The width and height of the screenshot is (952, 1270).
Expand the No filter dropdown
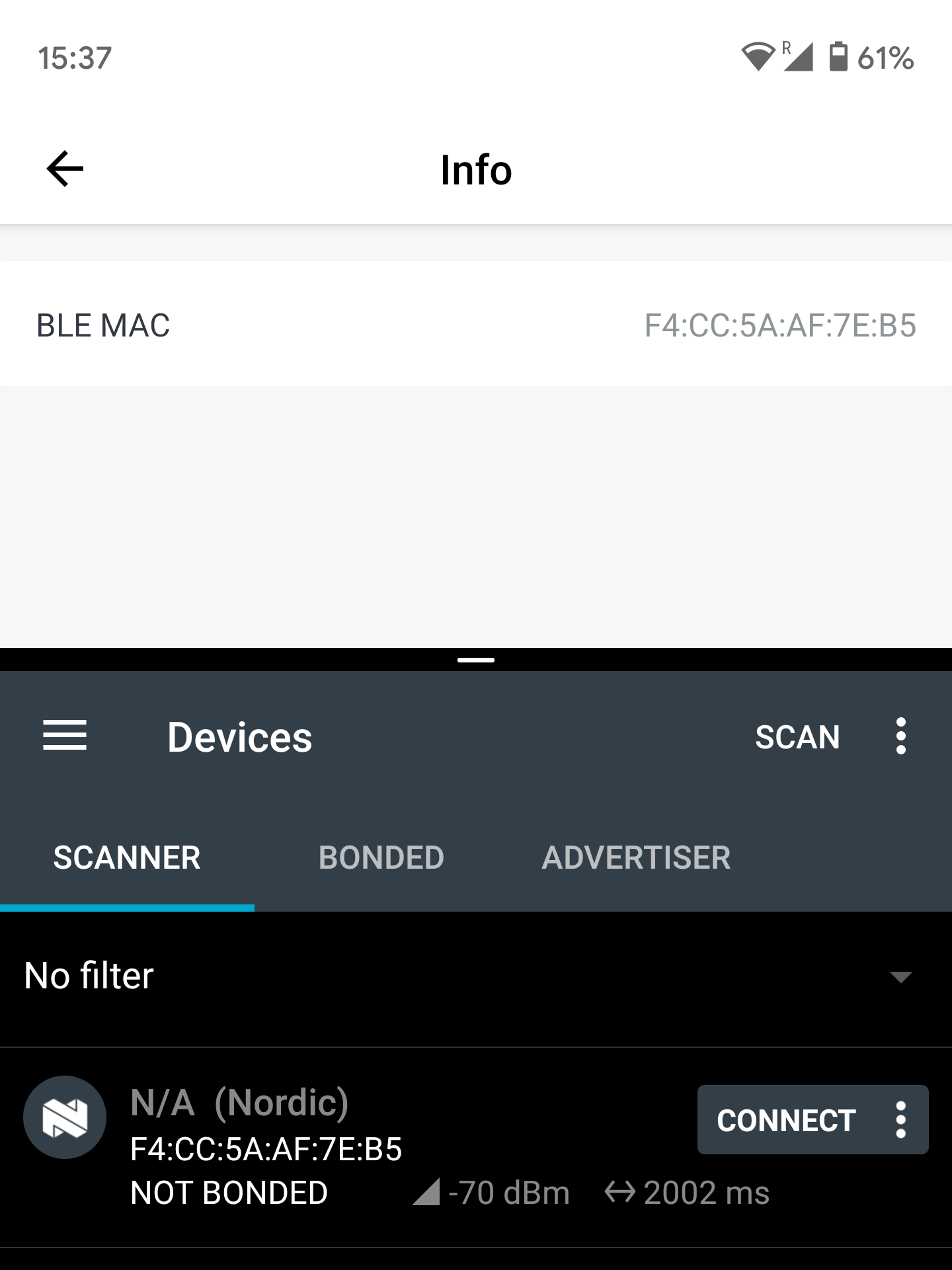pos(89,976)
